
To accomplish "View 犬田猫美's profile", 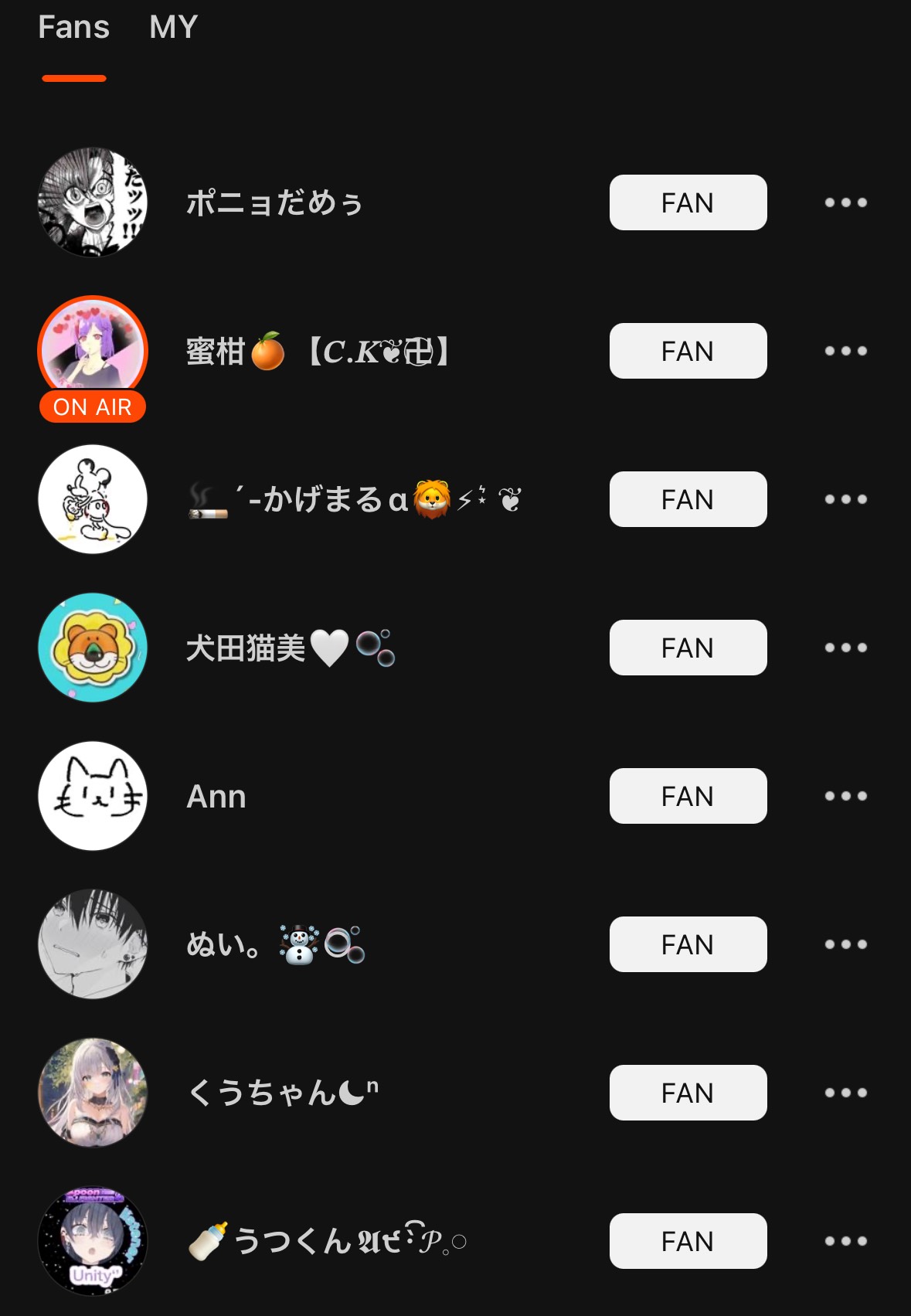I will pyautogui.click(x=93, y=648).
